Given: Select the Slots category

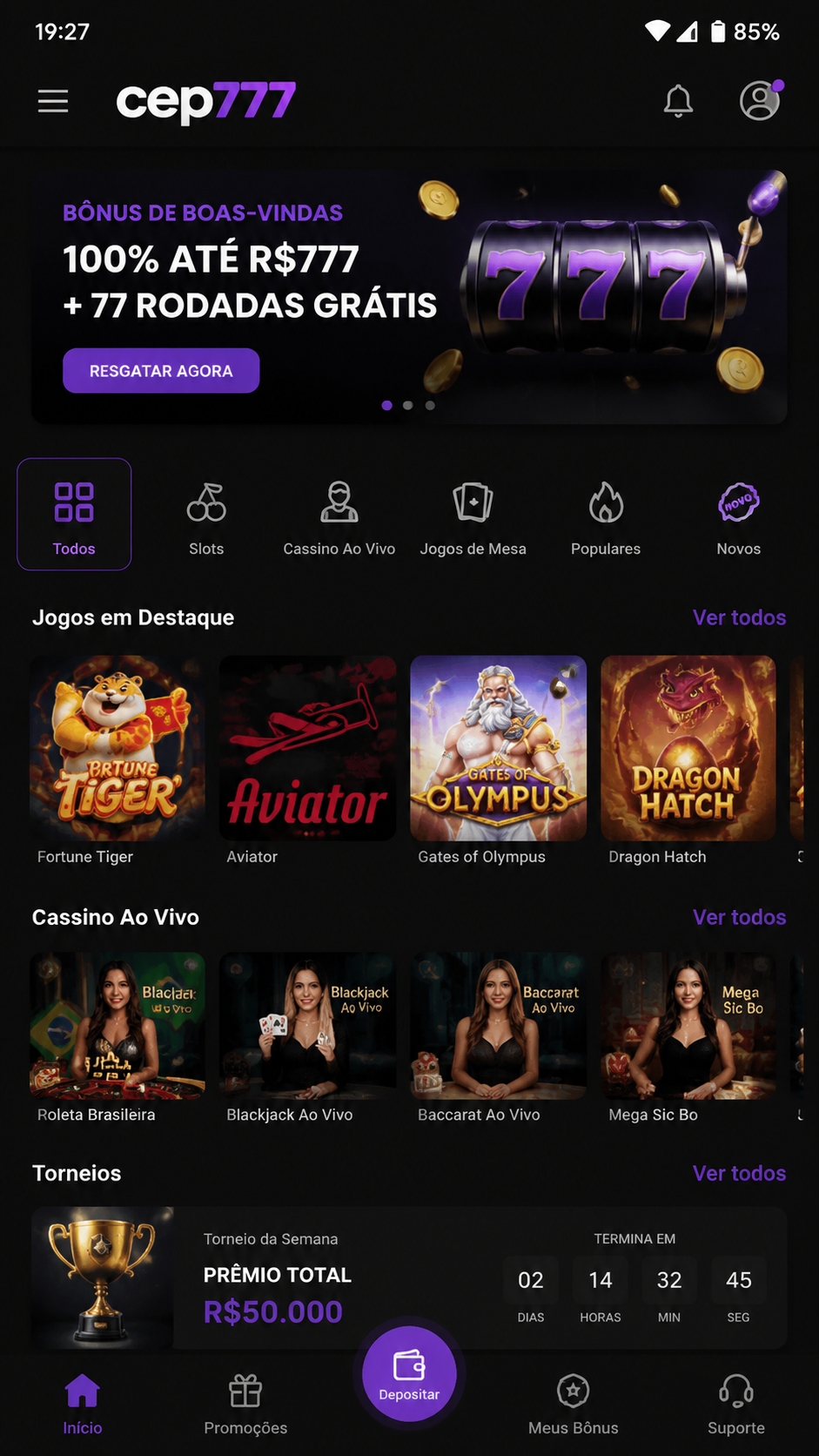Looking at the screenshot, I should pyautogui.click(x=206, y=515).
